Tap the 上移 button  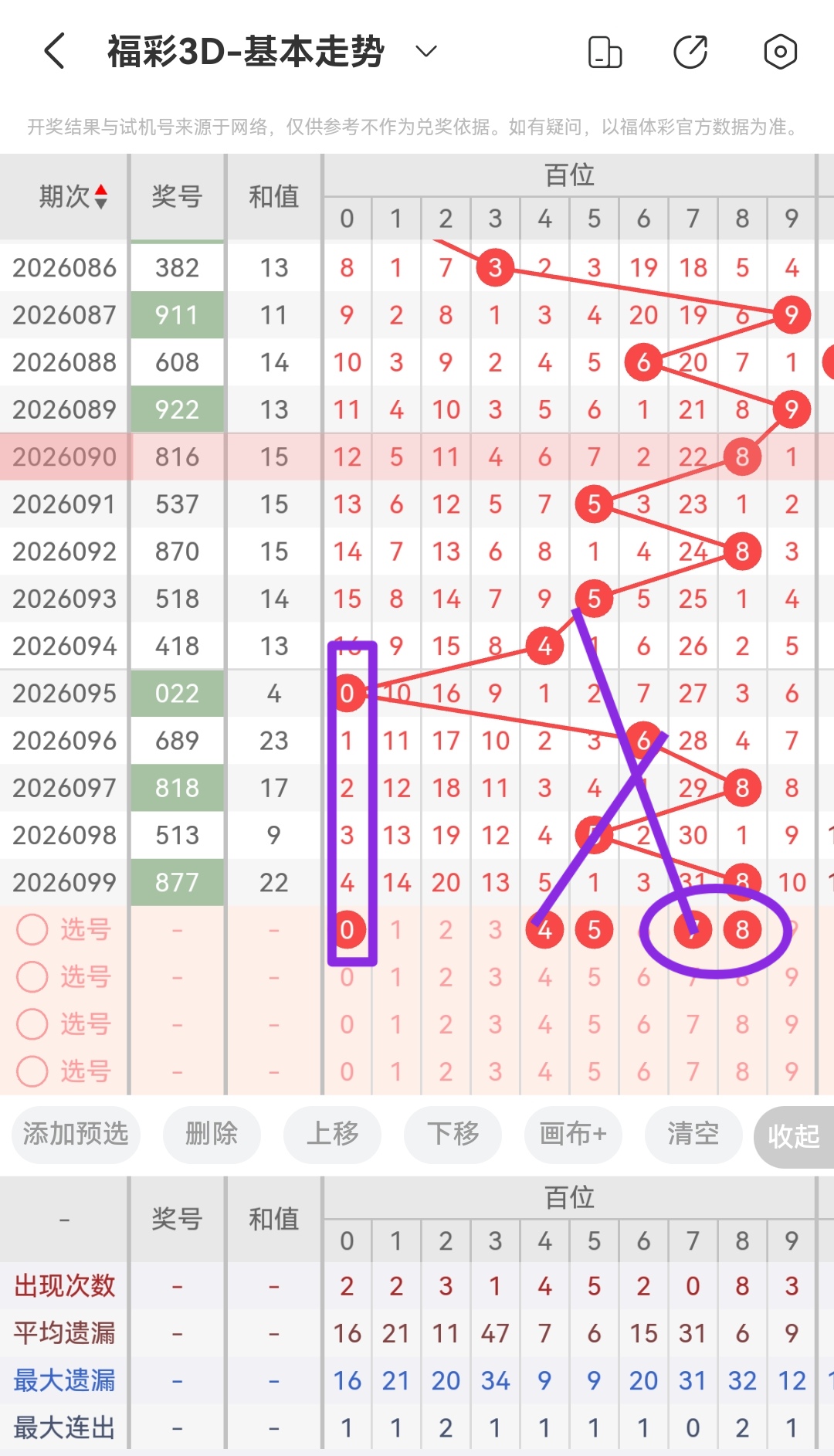tap(331, 1135)
